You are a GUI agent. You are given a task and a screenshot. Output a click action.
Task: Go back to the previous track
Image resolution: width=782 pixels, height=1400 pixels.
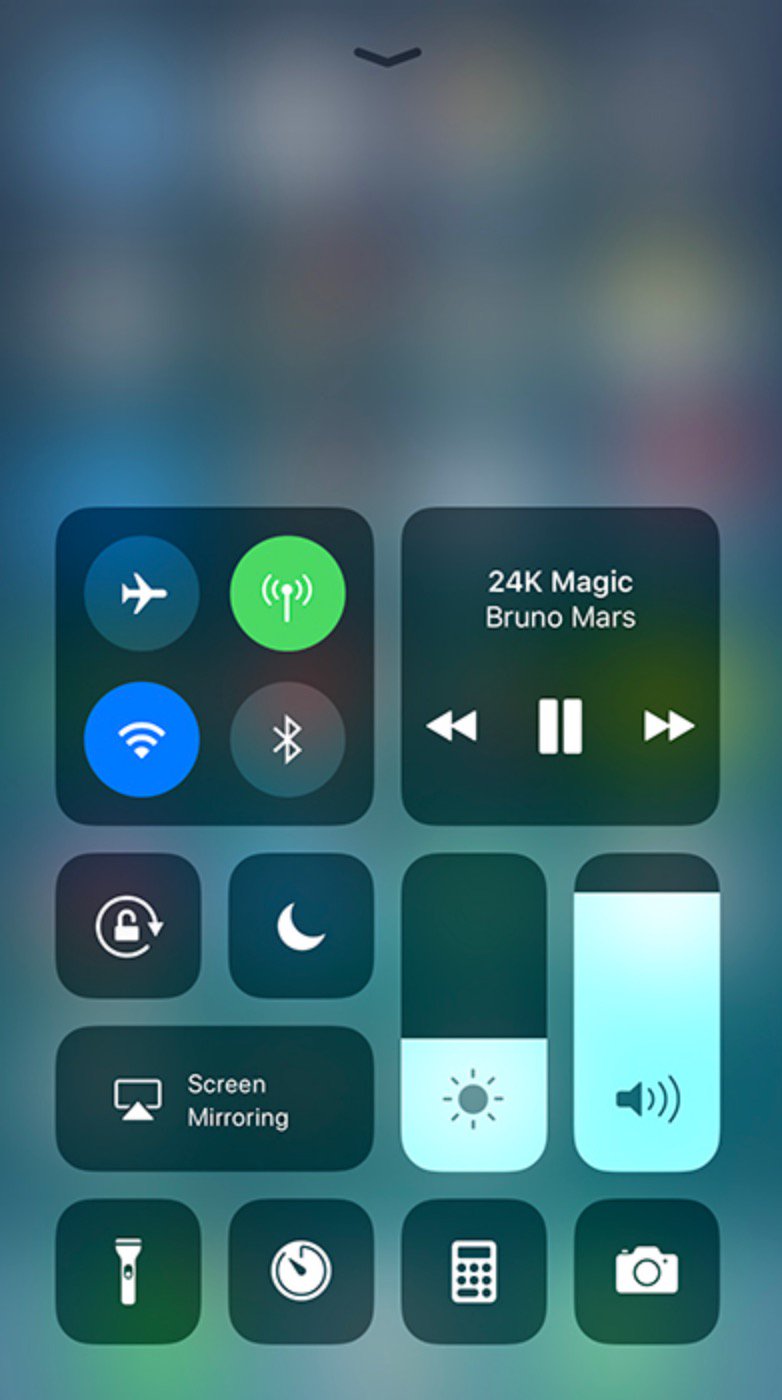pos(452,726)
